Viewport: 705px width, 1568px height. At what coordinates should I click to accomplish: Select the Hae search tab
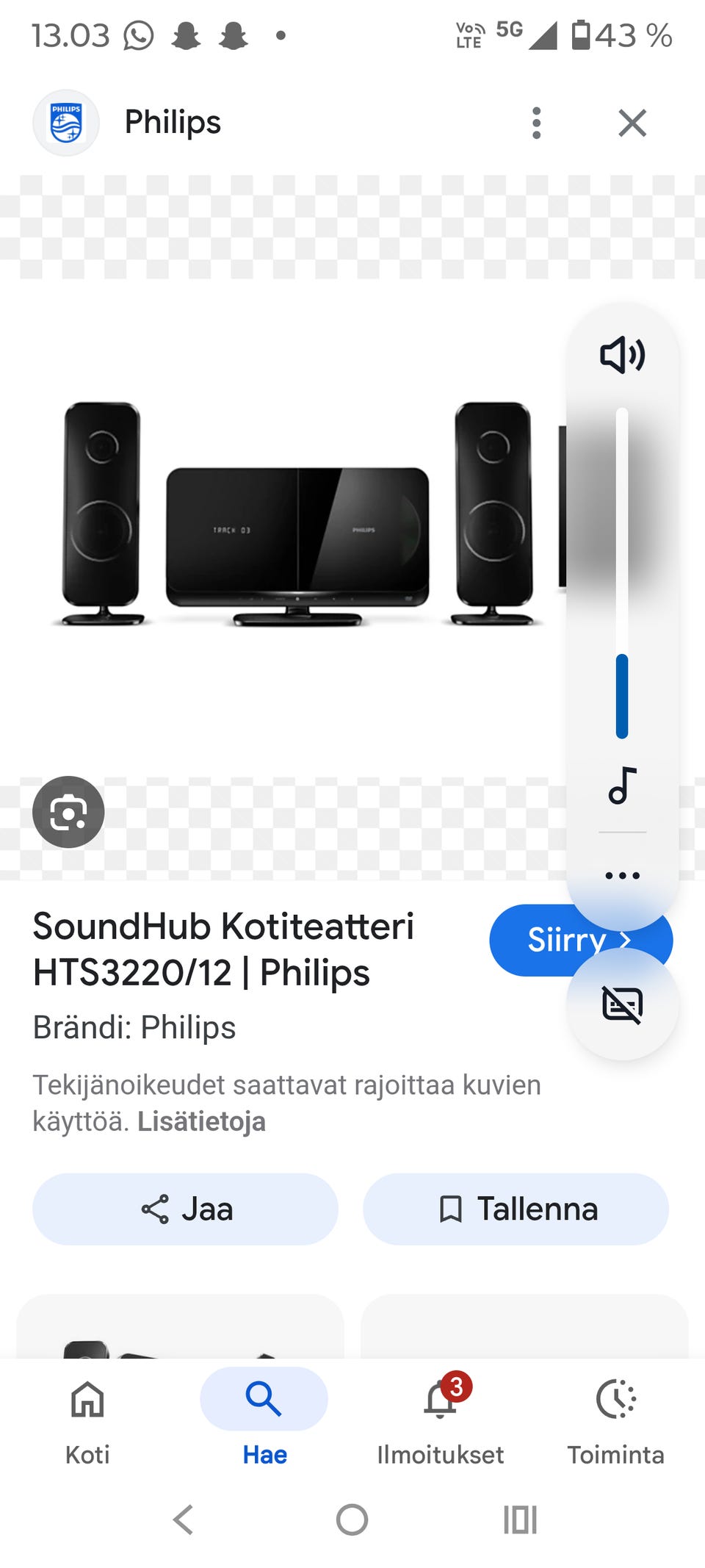click(264, 1400)
